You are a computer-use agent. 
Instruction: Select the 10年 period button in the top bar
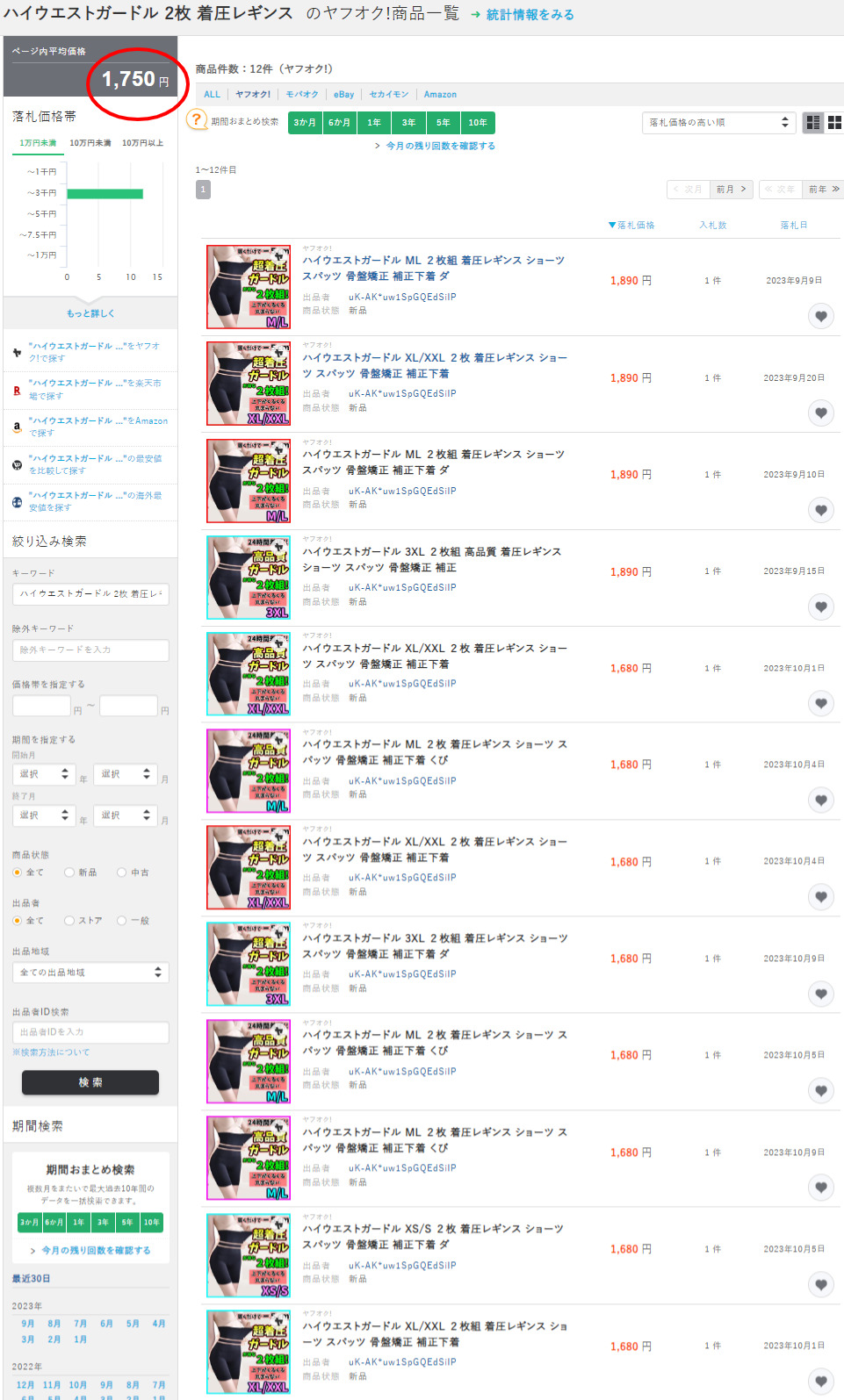(x=477, y=123)
